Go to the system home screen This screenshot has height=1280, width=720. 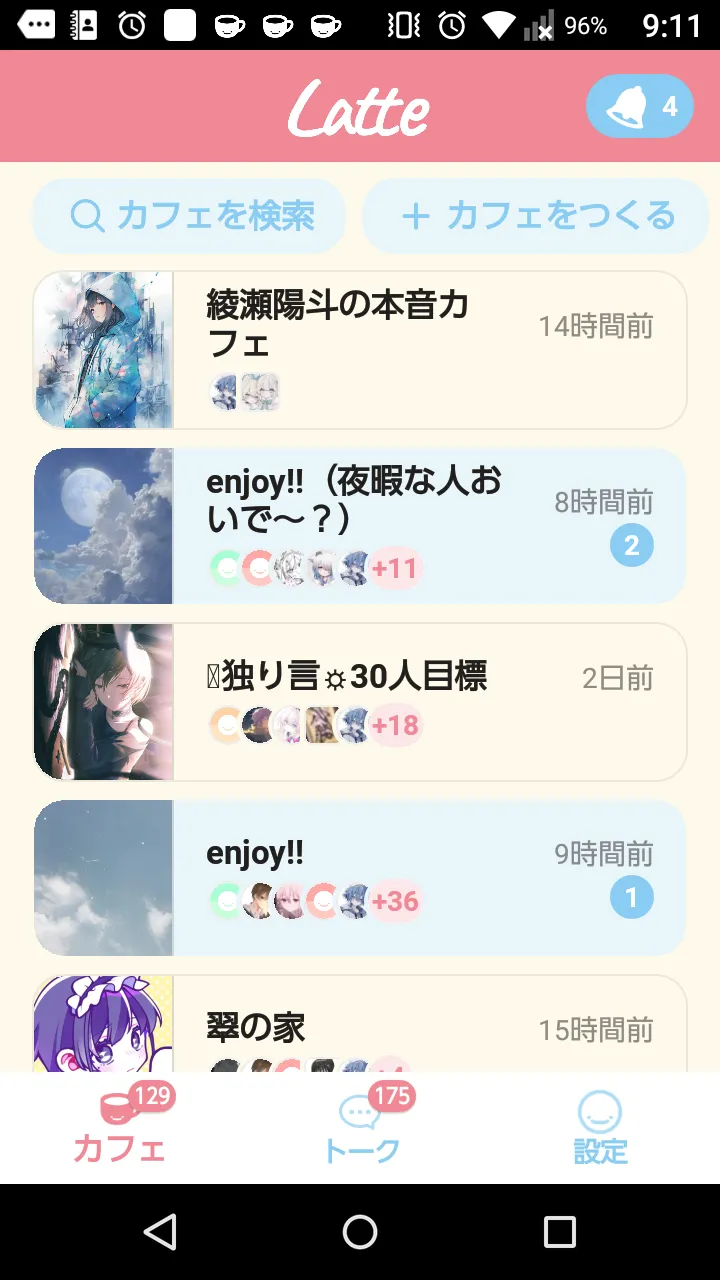point(360,1232)
